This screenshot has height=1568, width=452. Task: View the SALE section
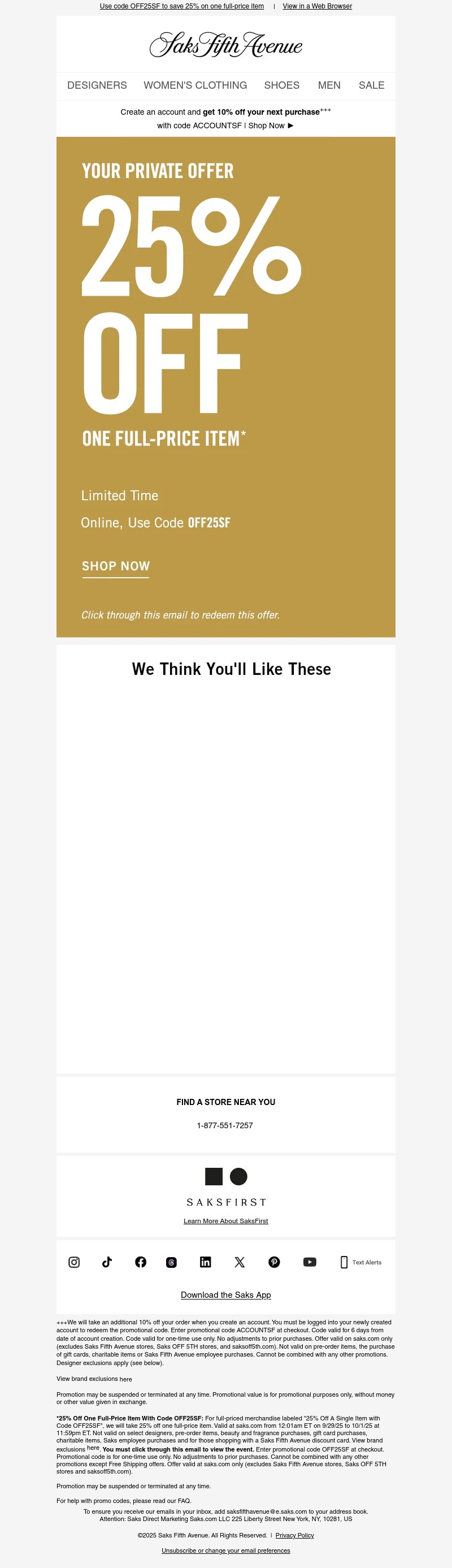371,85
